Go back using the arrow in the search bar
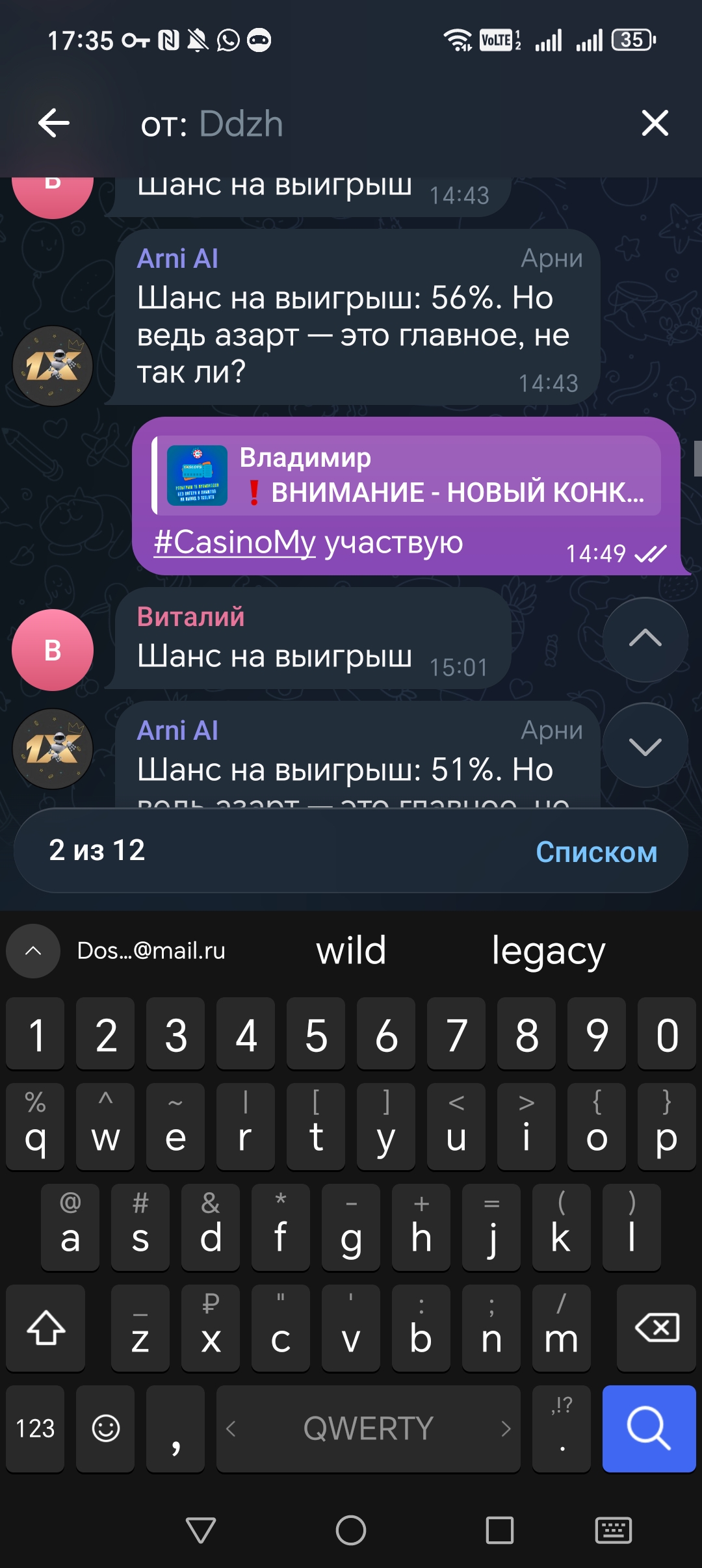The image size is (702, 1568). 54,124
